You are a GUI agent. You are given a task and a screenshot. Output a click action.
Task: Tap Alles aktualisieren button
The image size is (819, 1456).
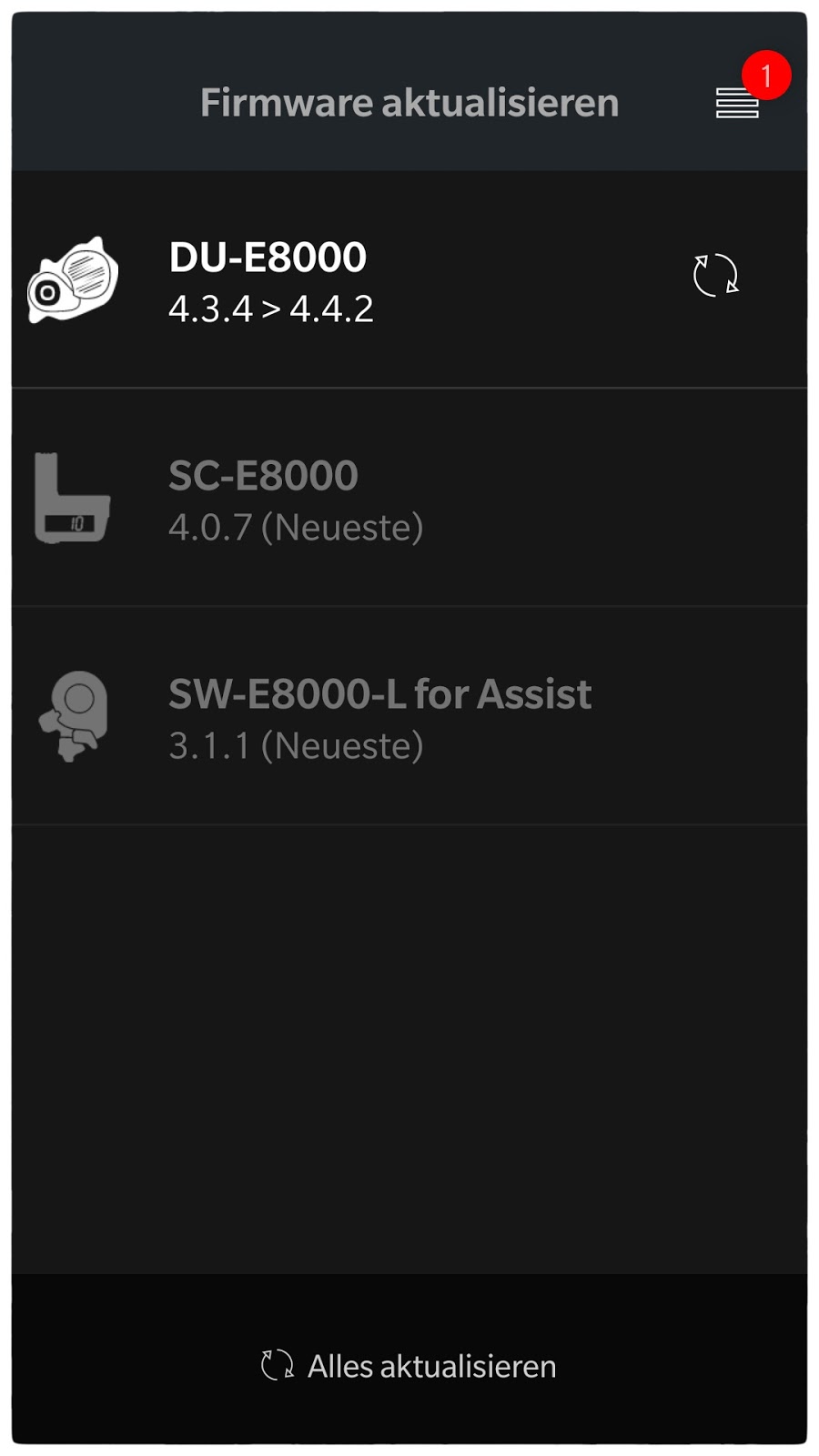pyautogui.click(x=409, y=1366)
